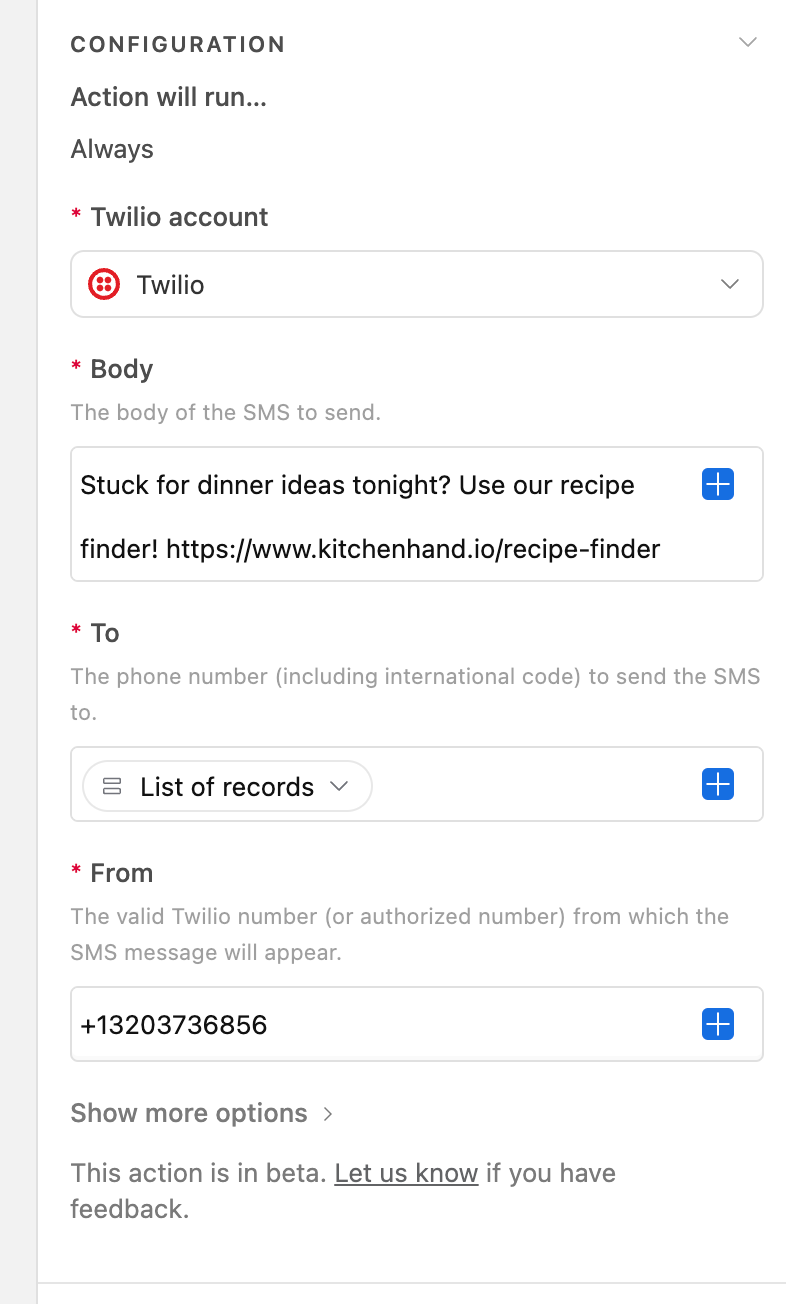
Task: Tap the plus button in From field
Action: pyautogui.click(x=718, y=1024)
